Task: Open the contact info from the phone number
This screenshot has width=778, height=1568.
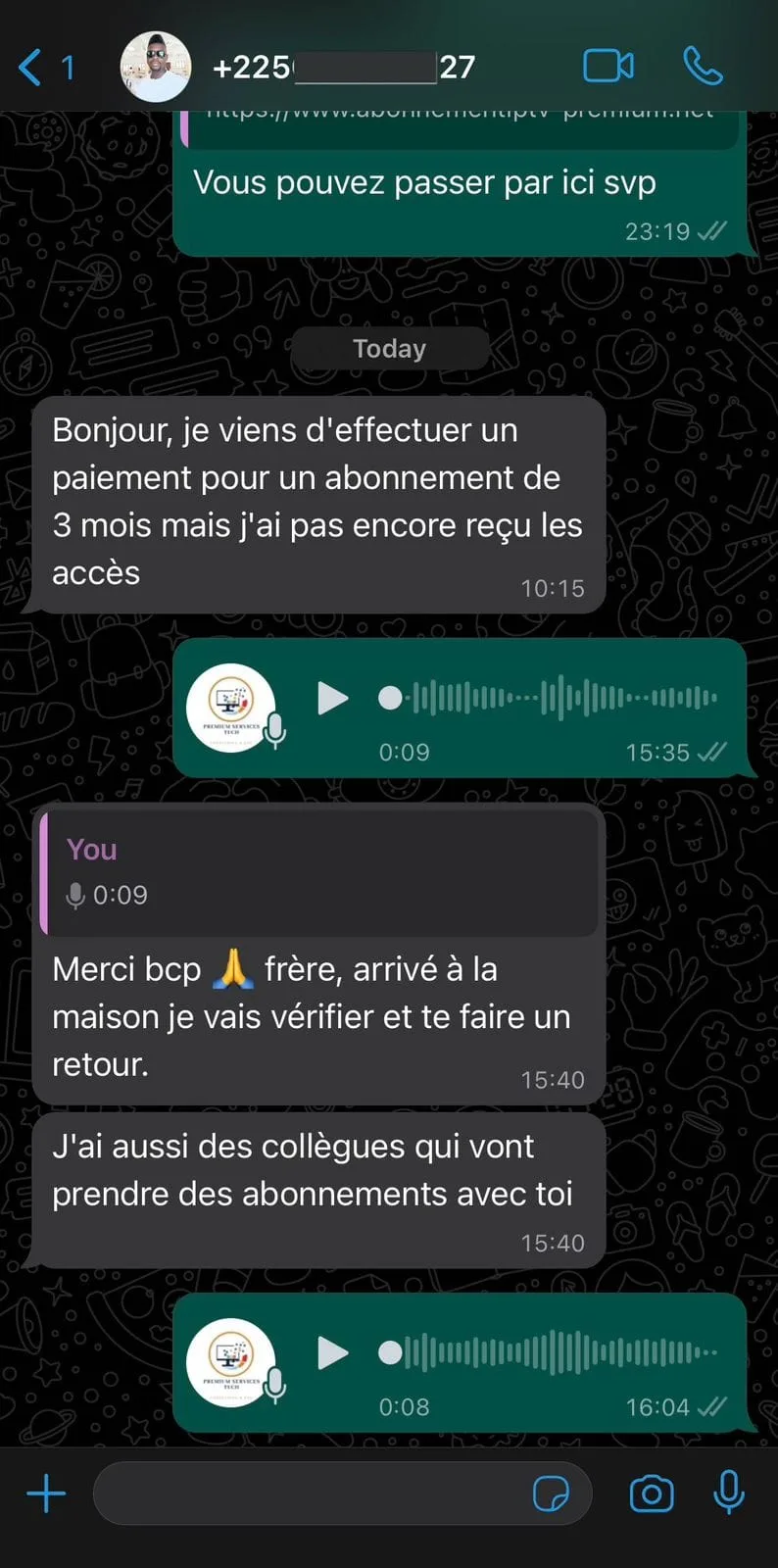Action: 343,67
